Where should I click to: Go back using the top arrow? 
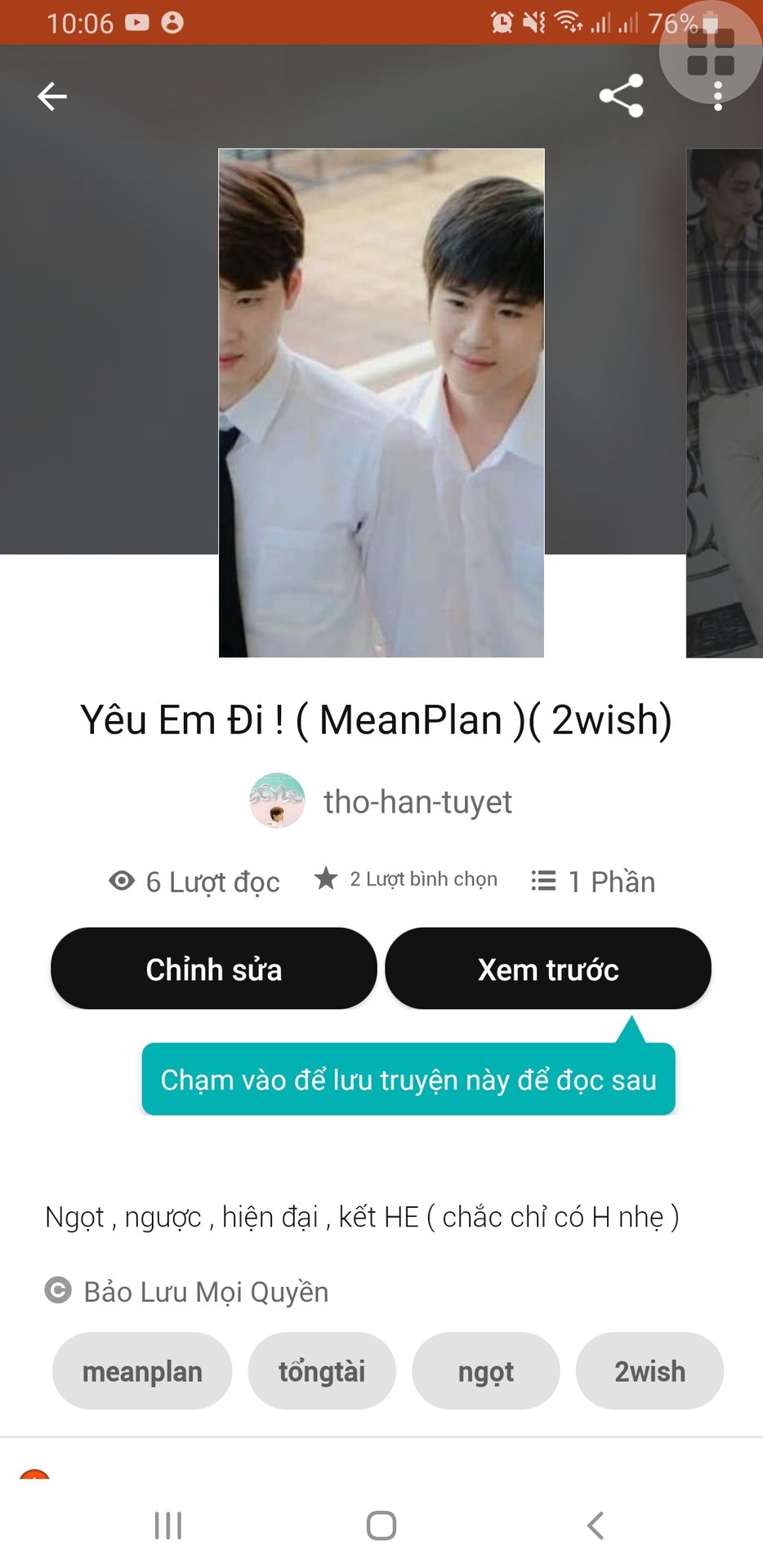point(52,96)
